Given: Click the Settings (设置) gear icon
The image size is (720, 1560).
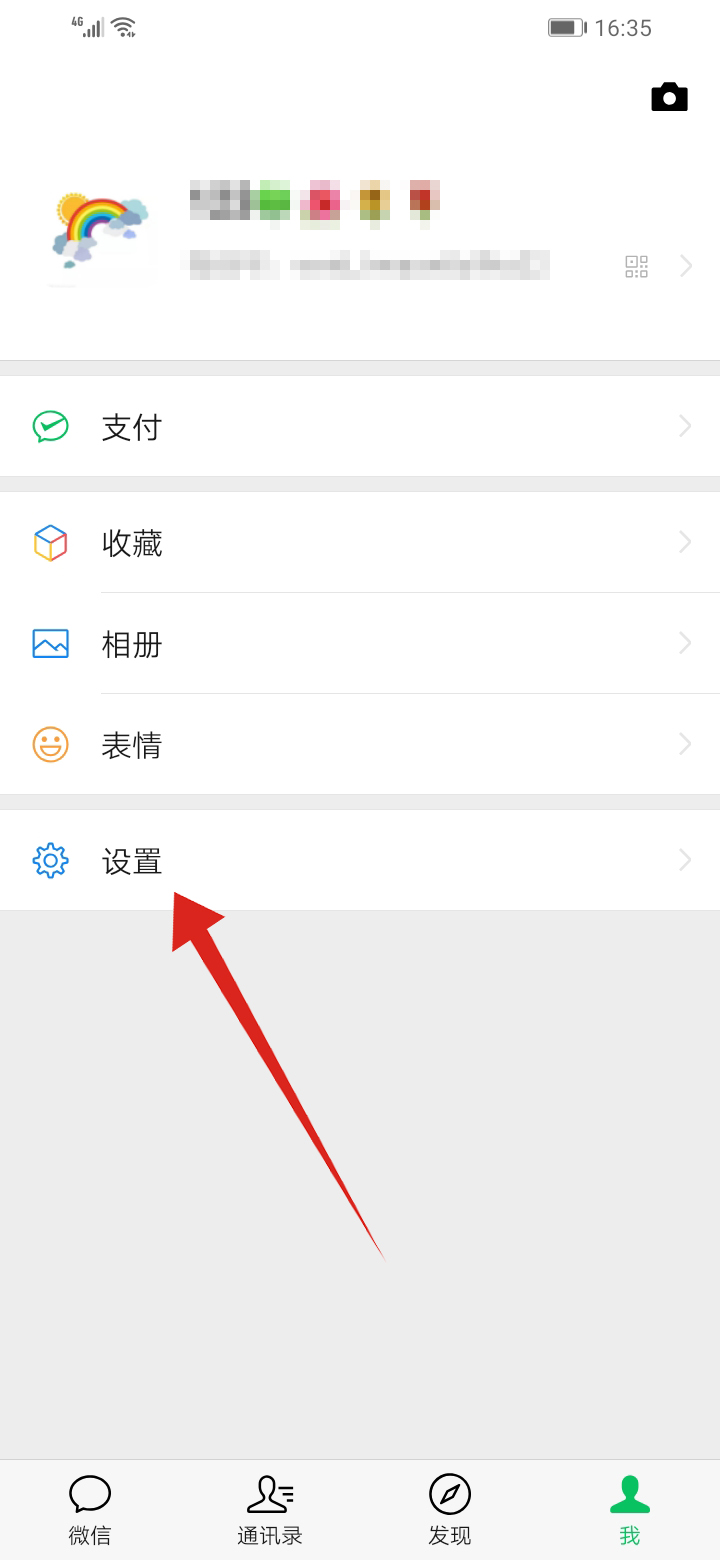Looking at the screenshot, I should (51, 860).
